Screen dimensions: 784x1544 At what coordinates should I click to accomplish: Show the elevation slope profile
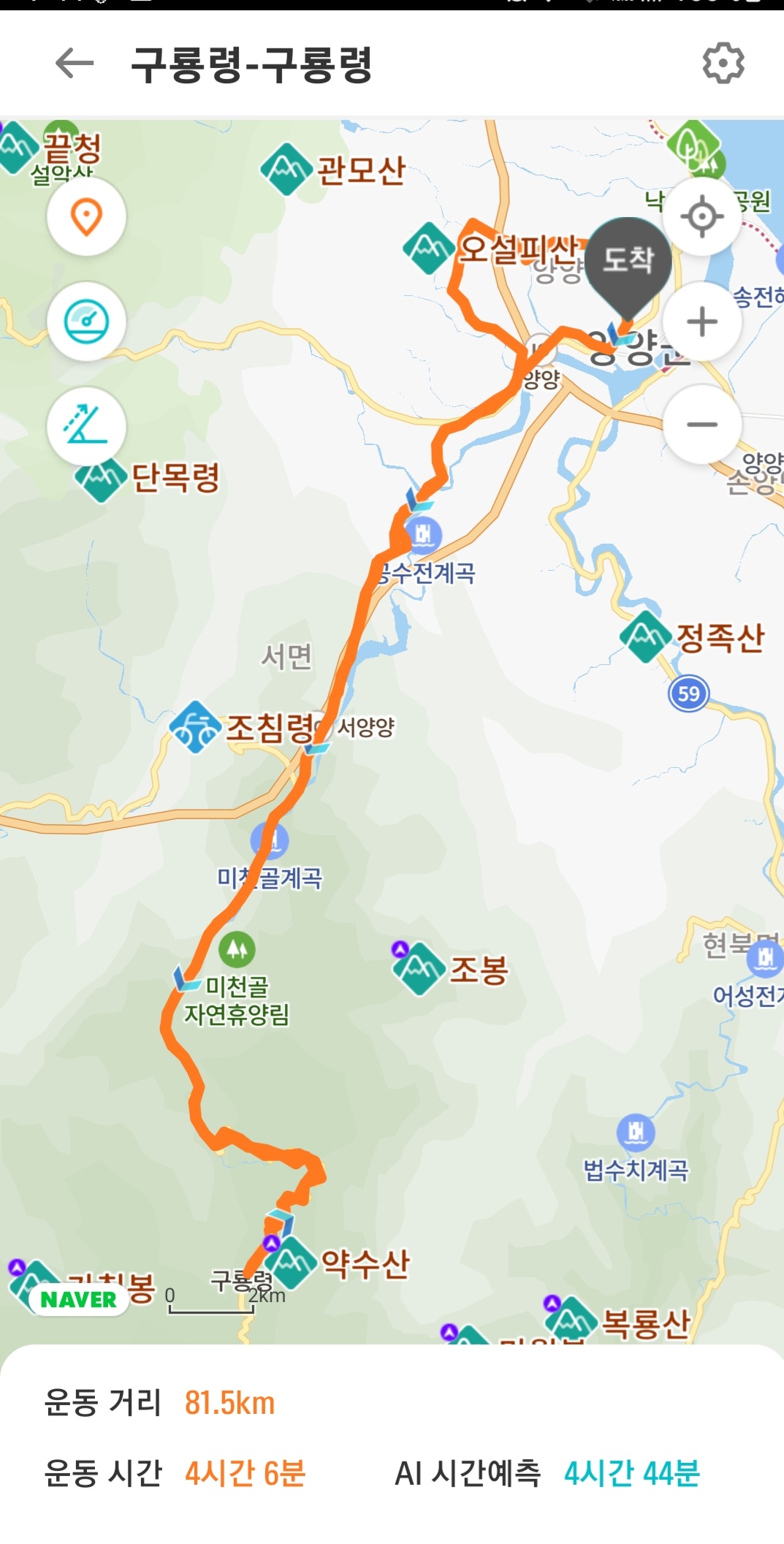click(x=86, y=426)
